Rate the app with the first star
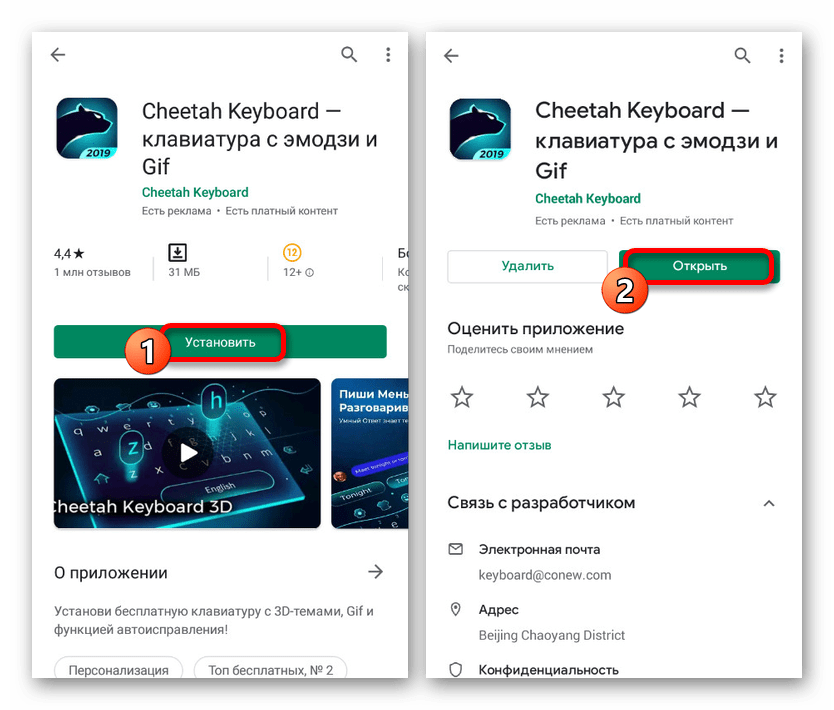Screen dimensions: 834x710 click(x=462, y=397)
